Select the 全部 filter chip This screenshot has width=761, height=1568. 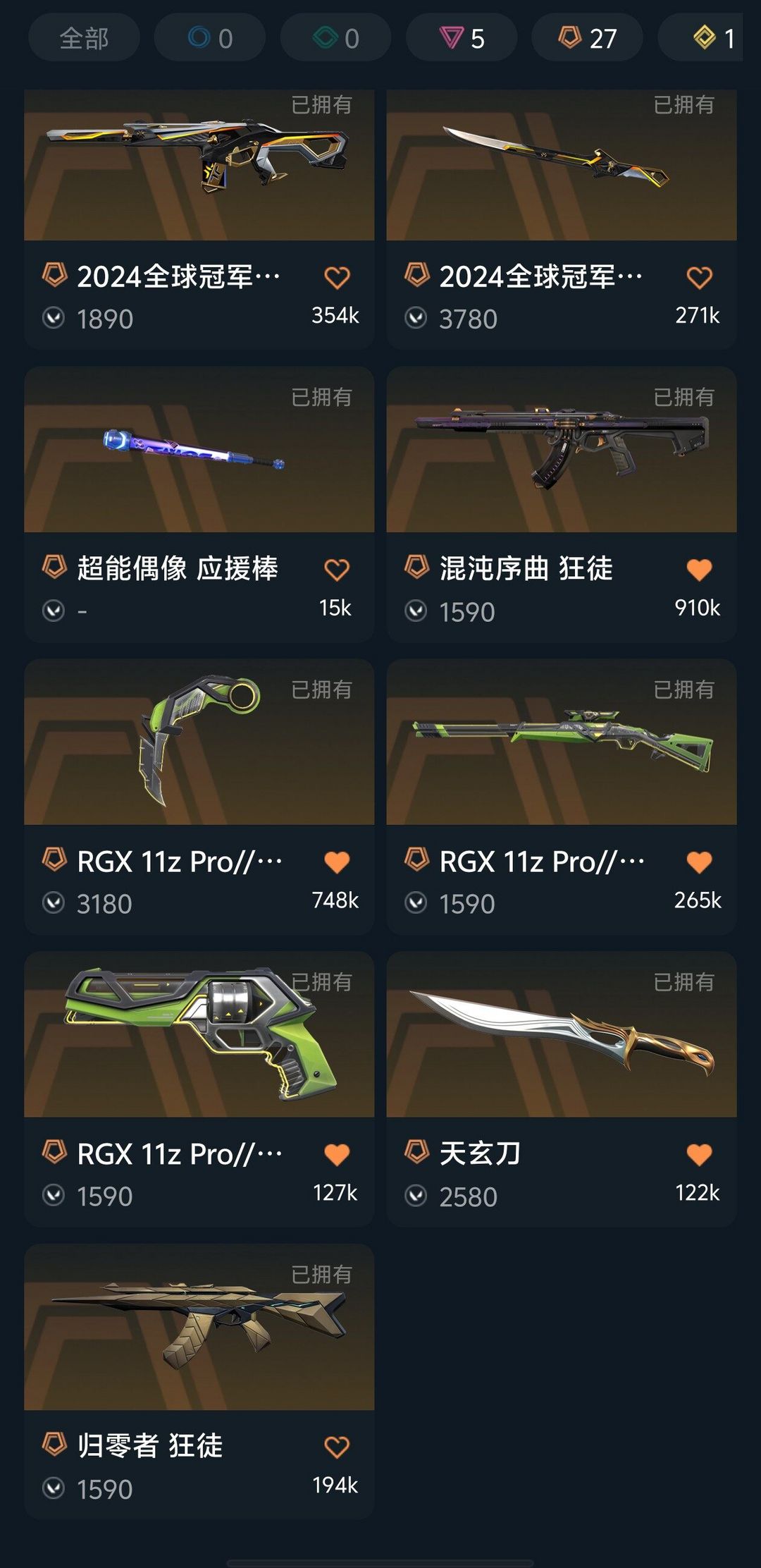[84, 38]
